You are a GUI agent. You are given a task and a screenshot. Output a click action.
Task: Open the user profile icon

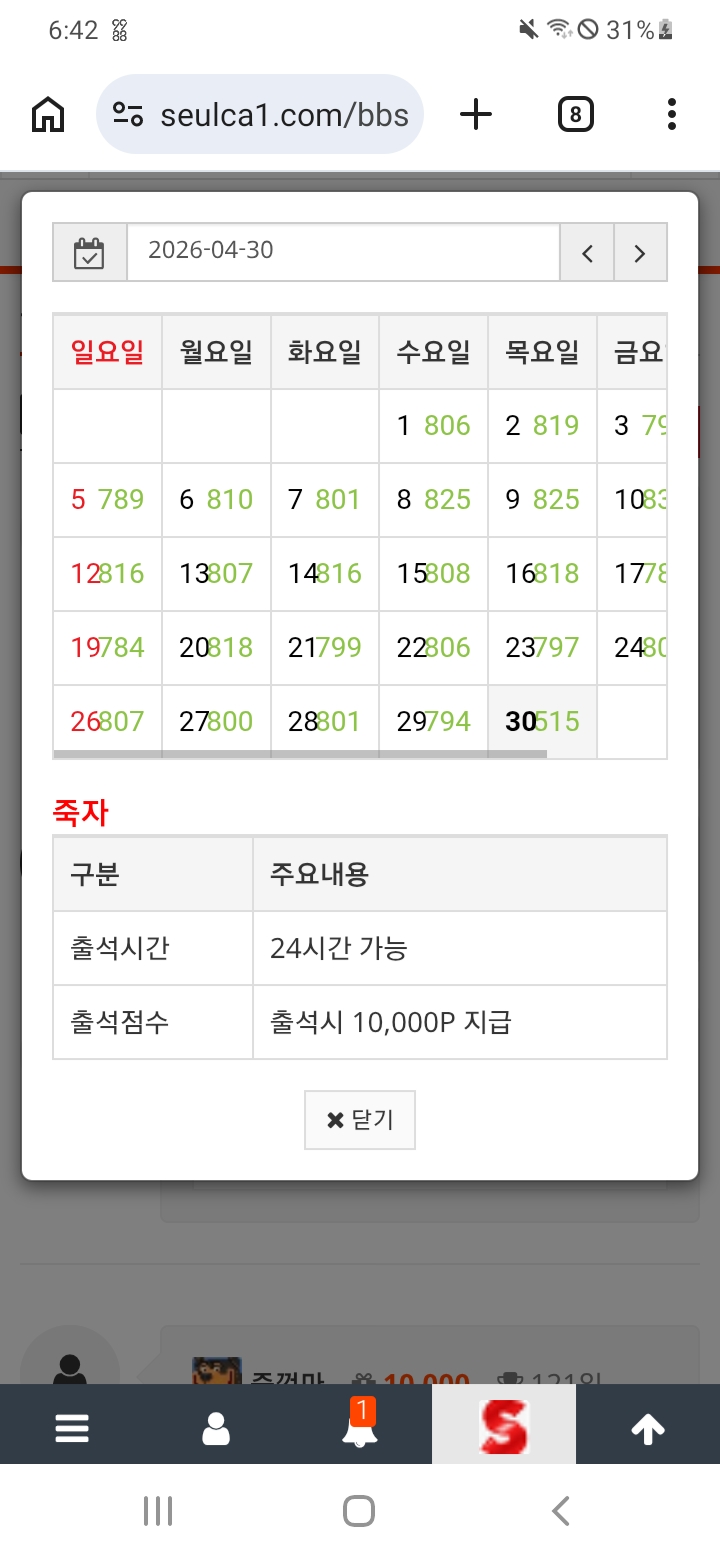pos(216,1429)
